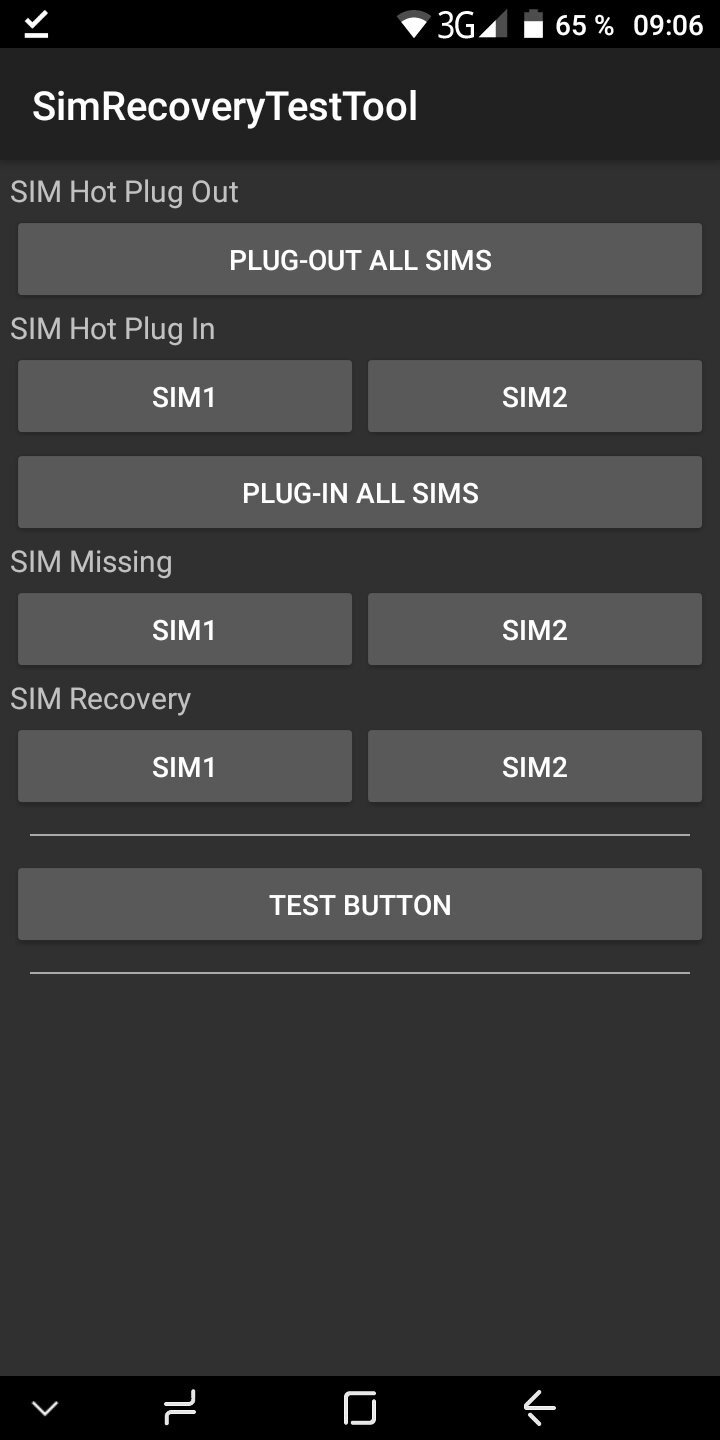Choose SIM1 under SIM Missing
The width and height of the screenshot is (720, 1440).
[x=184, y=630]
